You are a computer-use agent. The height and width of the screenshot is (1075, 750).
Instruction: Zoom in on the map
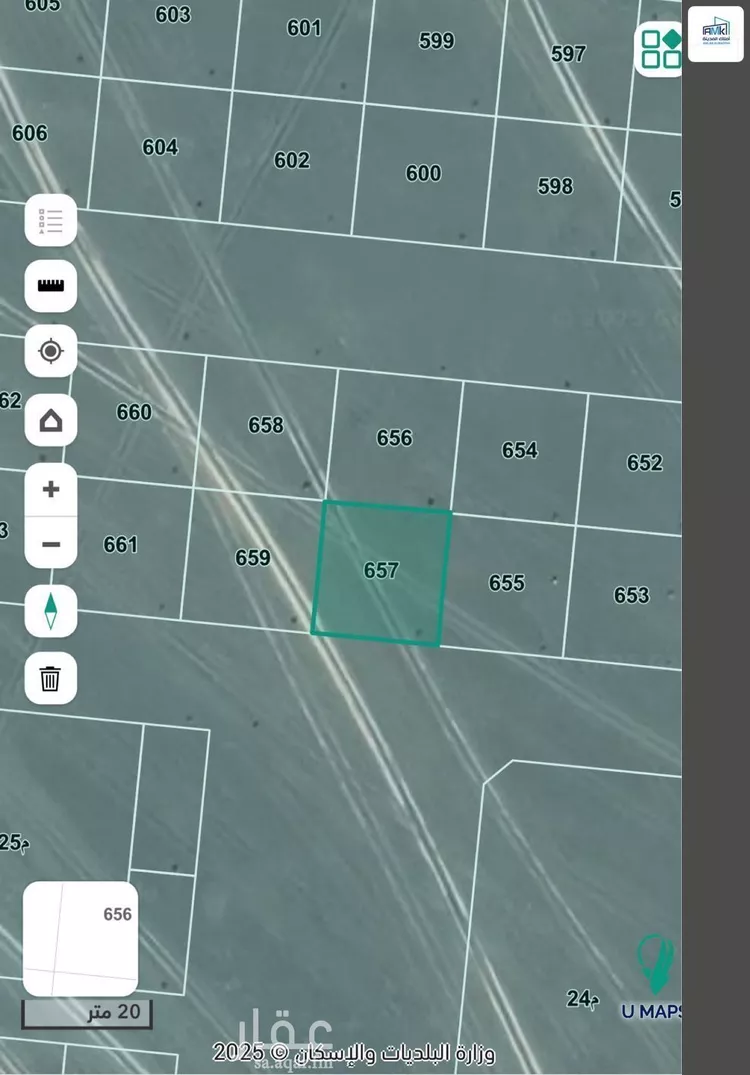tap(51, 489)
